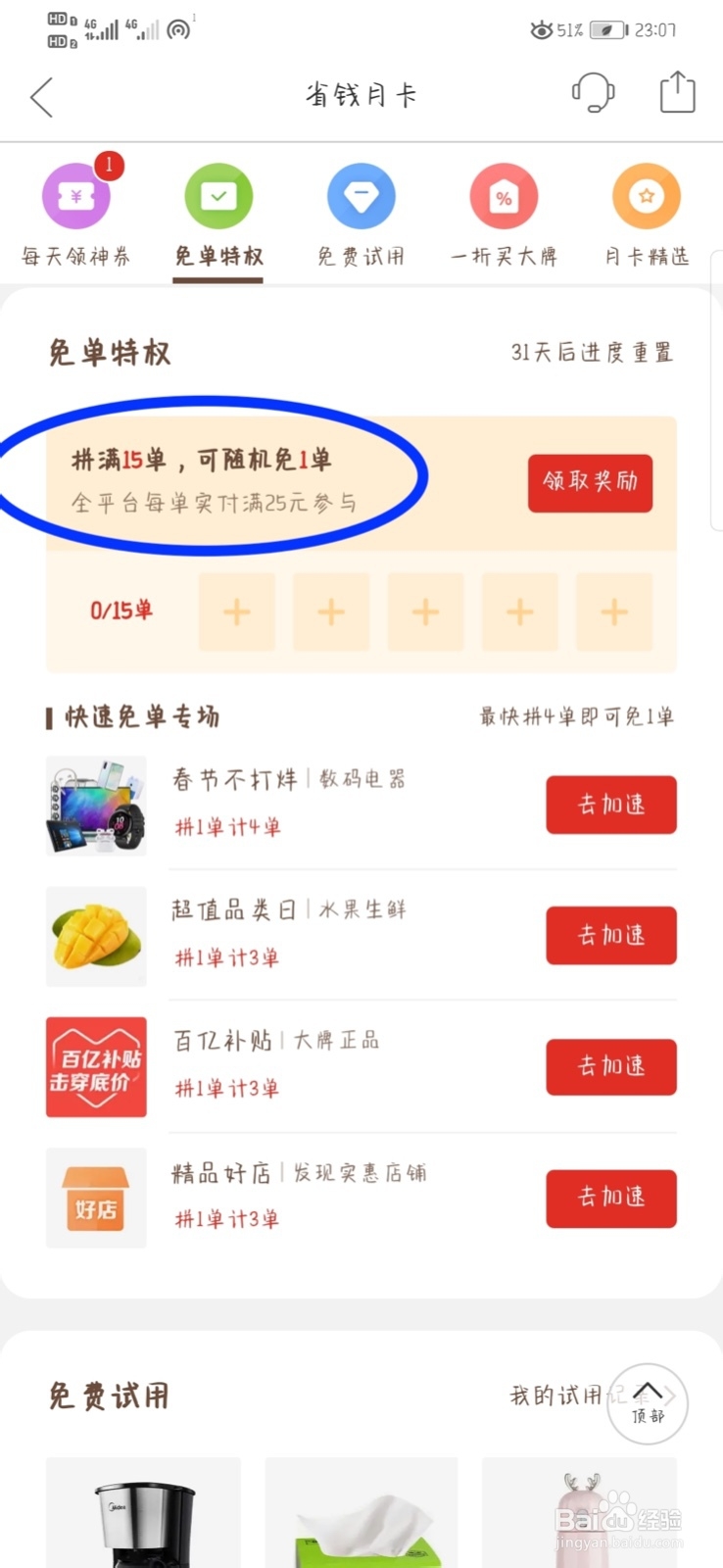Tap the 一折买大牌 price tag icon
Image resolution: width=723 pixels, height=1568 pixels.
tap(504, 196)
